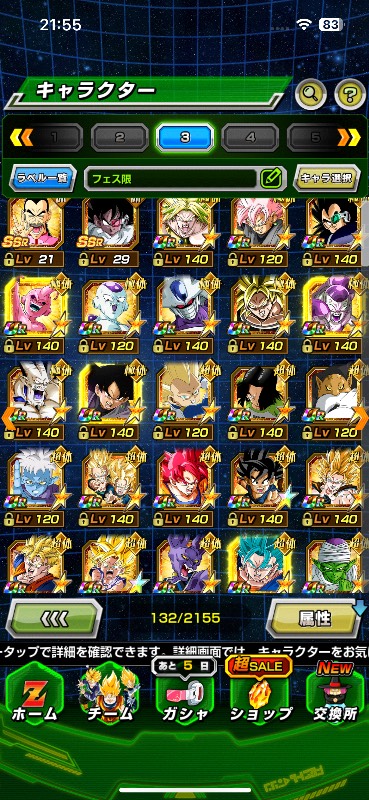Select label page 1
Image resolution: width=369 pixels, height=800 pixels.
(x=54, y=137)
